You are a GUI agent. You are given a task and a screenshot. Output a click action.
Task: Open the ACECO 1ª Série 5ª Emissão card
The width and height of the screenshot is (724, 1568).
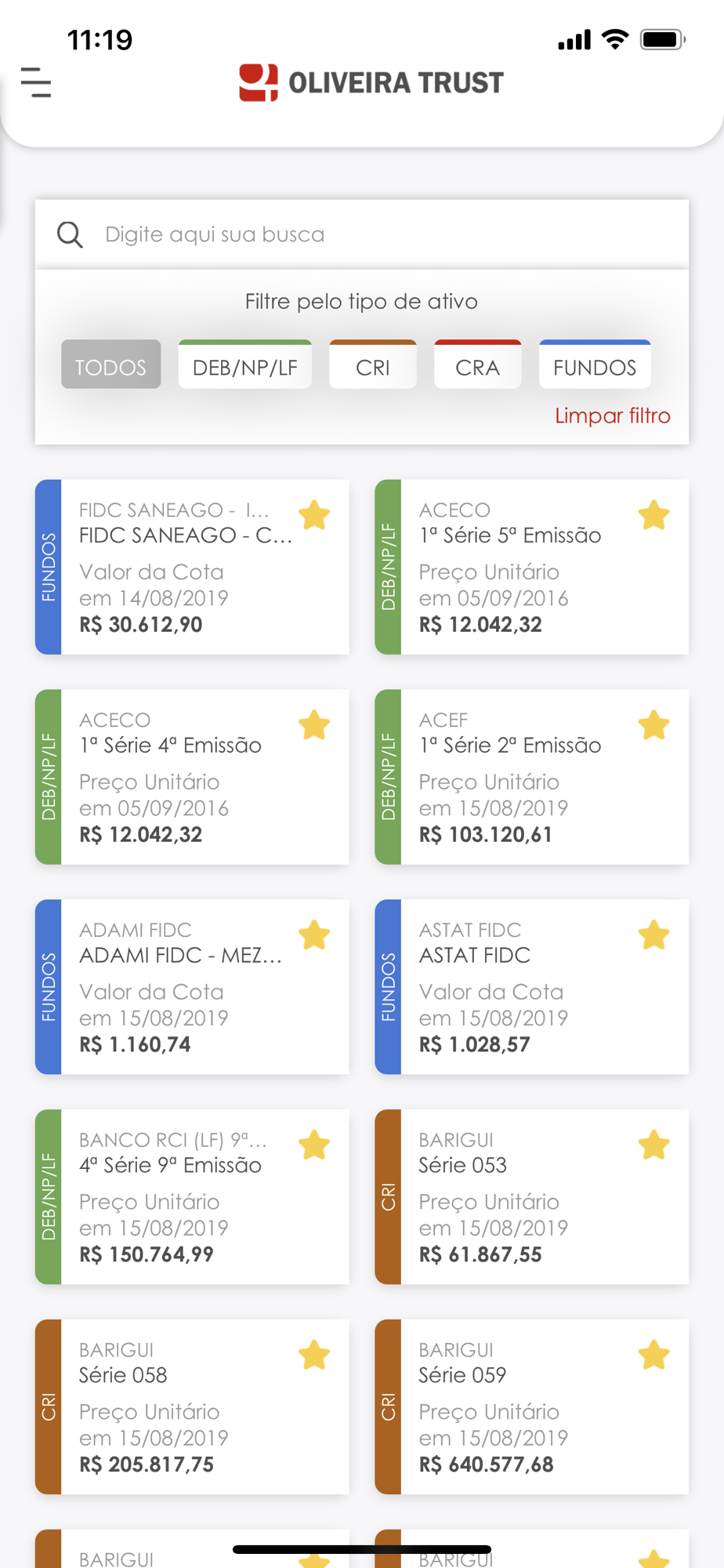click(x=532, y=567)
